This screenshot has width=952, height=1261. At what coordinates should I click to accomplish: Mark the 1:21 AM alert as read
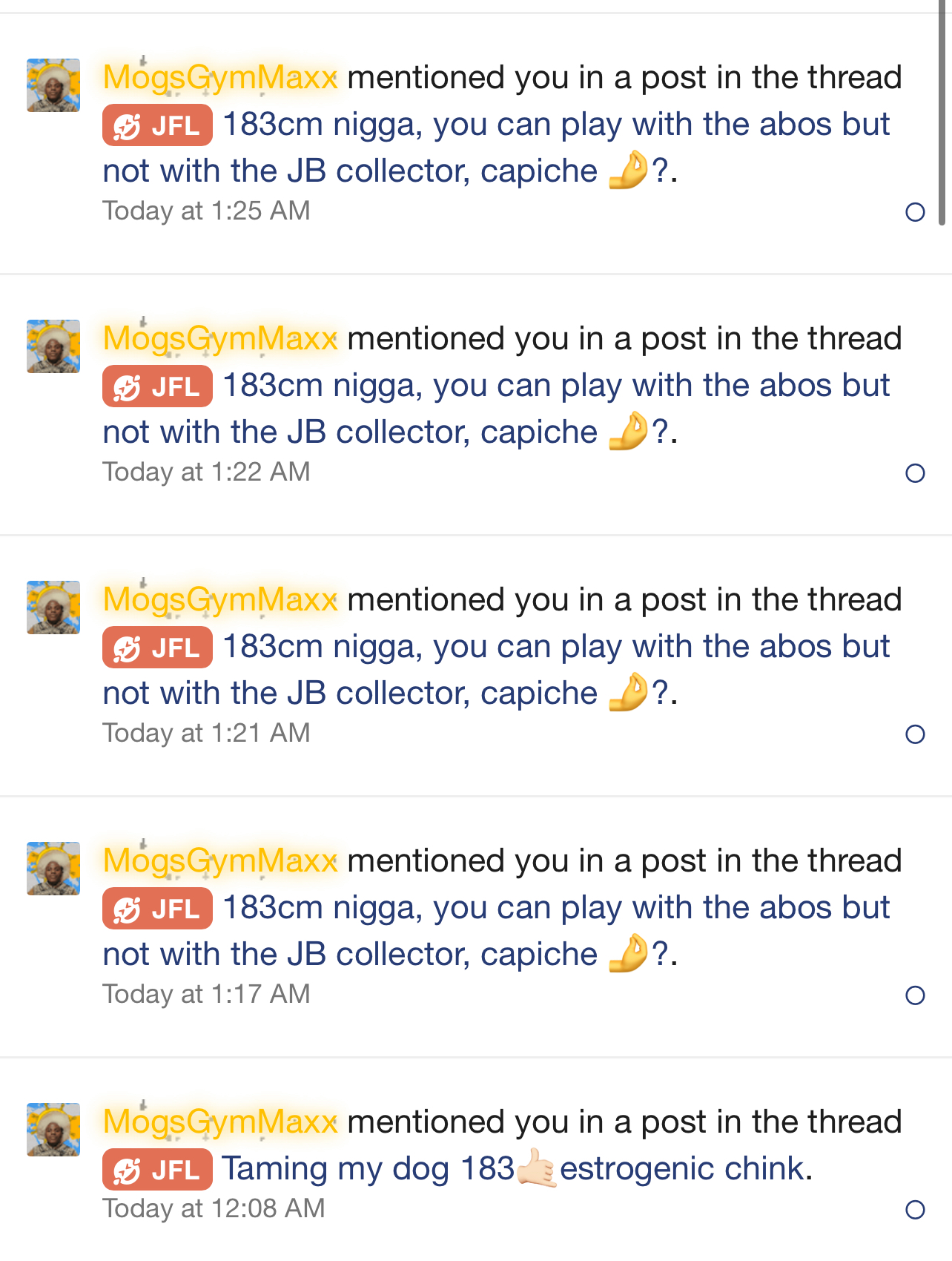(x=915, y=734)
